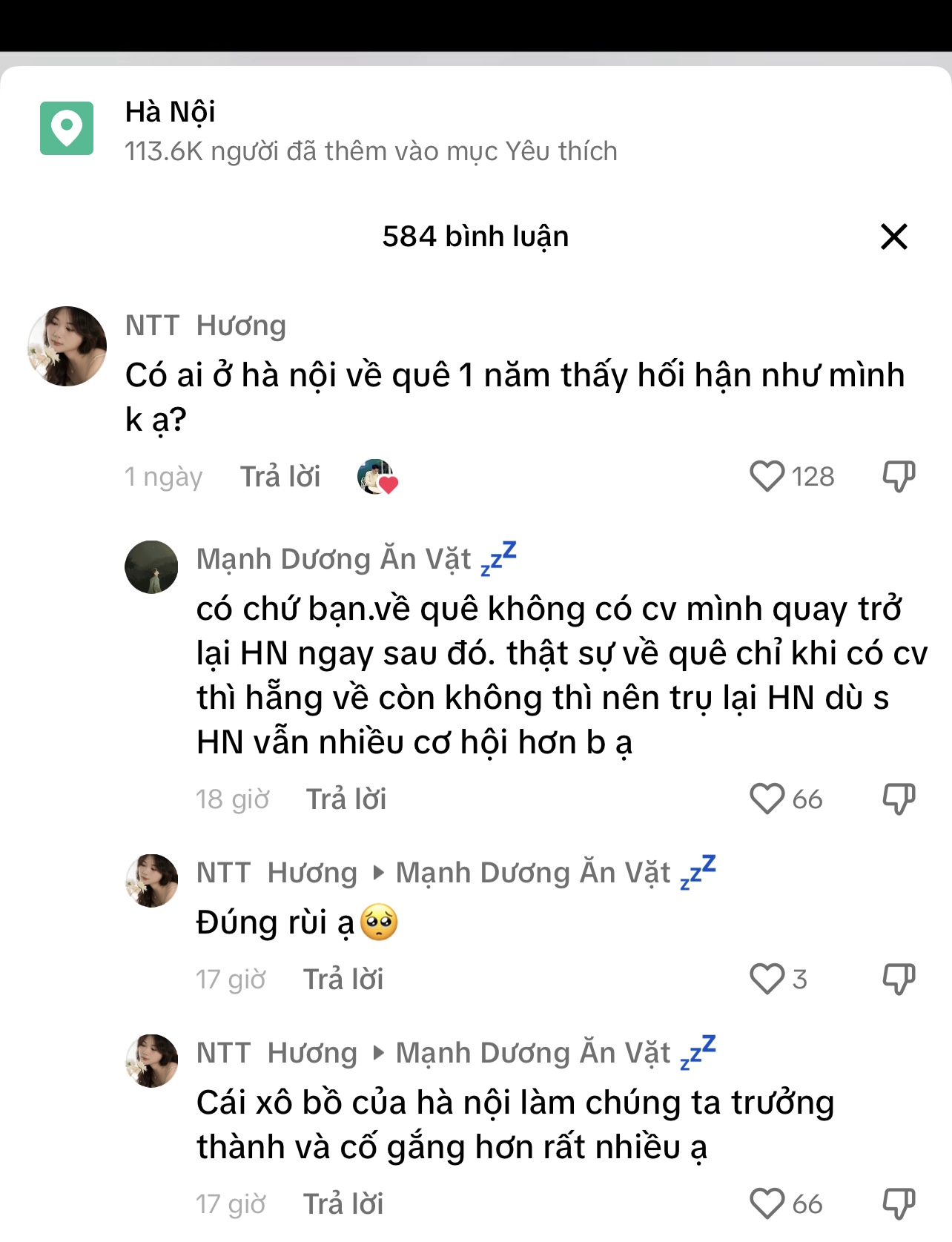Like the "Đúng rùi ạ" reply
Viewport: 952px width, 1242px height.
(767, 979)
